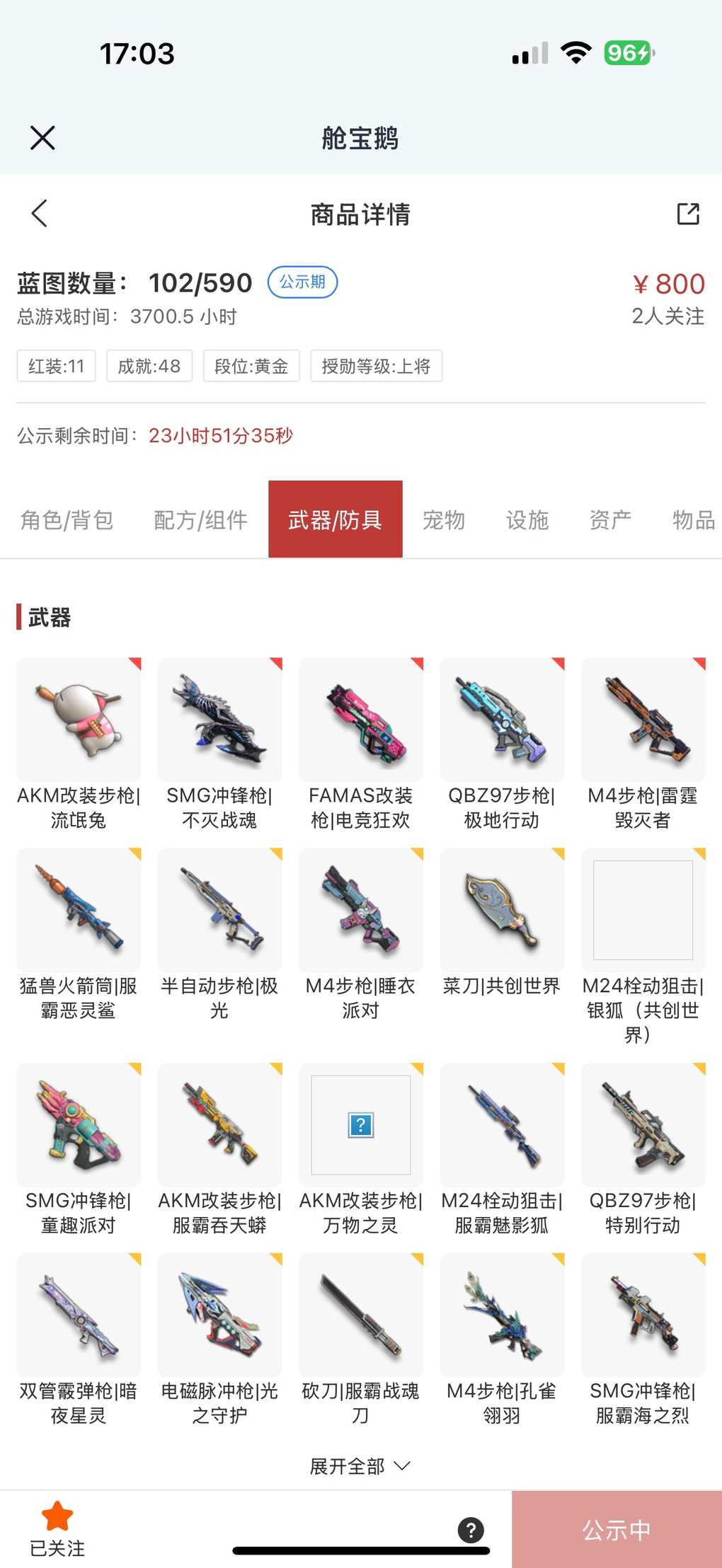Switch to the 物品 tab

(693, 520)
